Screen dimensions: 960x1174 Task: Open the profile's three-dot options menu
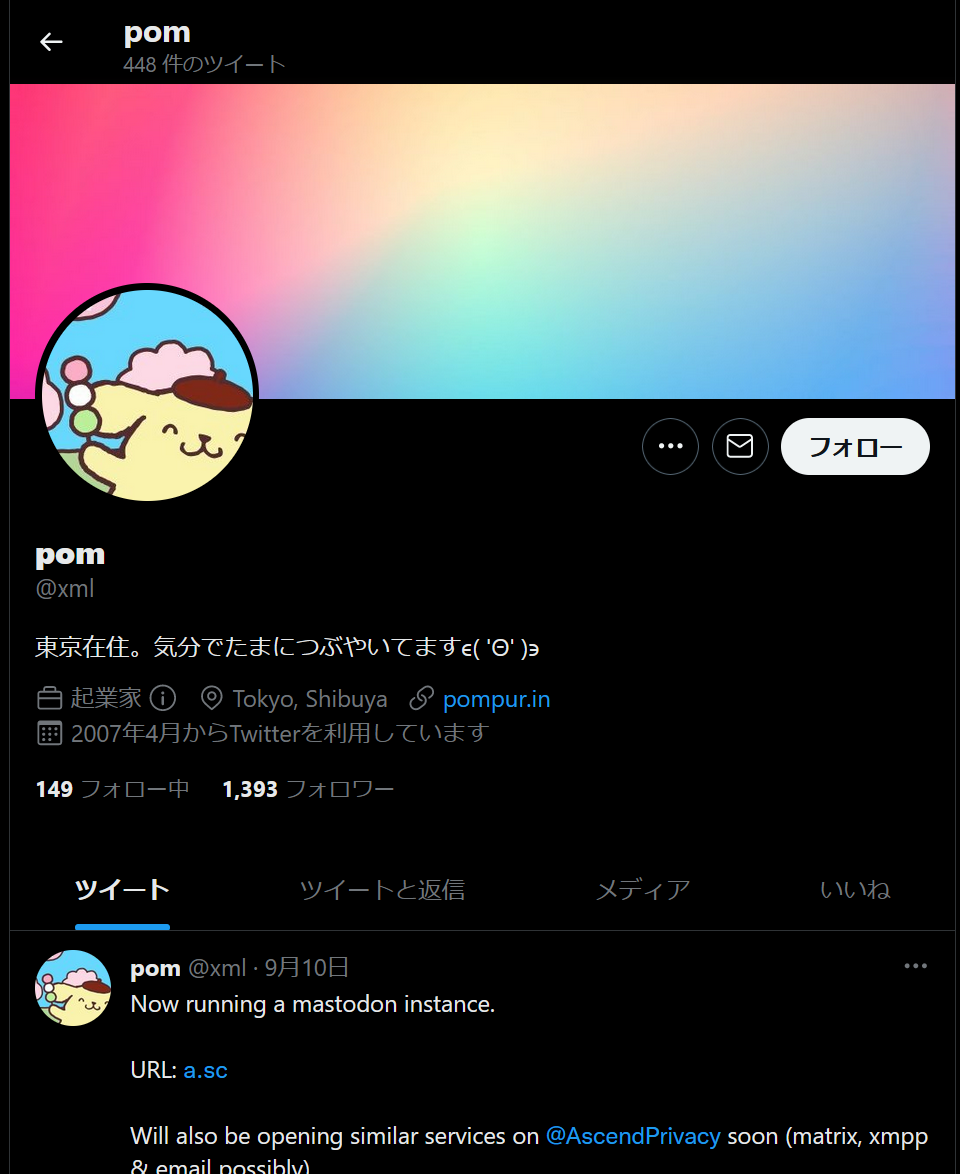click(x=670, y=446)
